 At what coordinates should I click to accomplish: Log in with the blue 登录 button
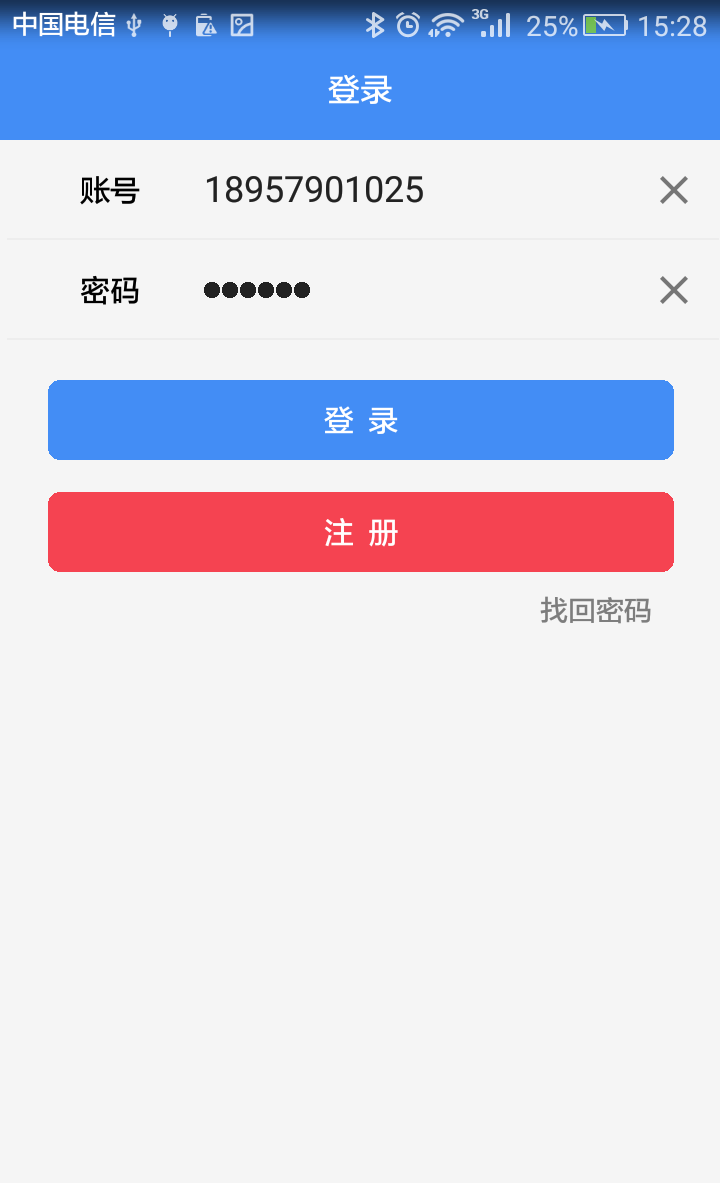[x=360, y=420]
